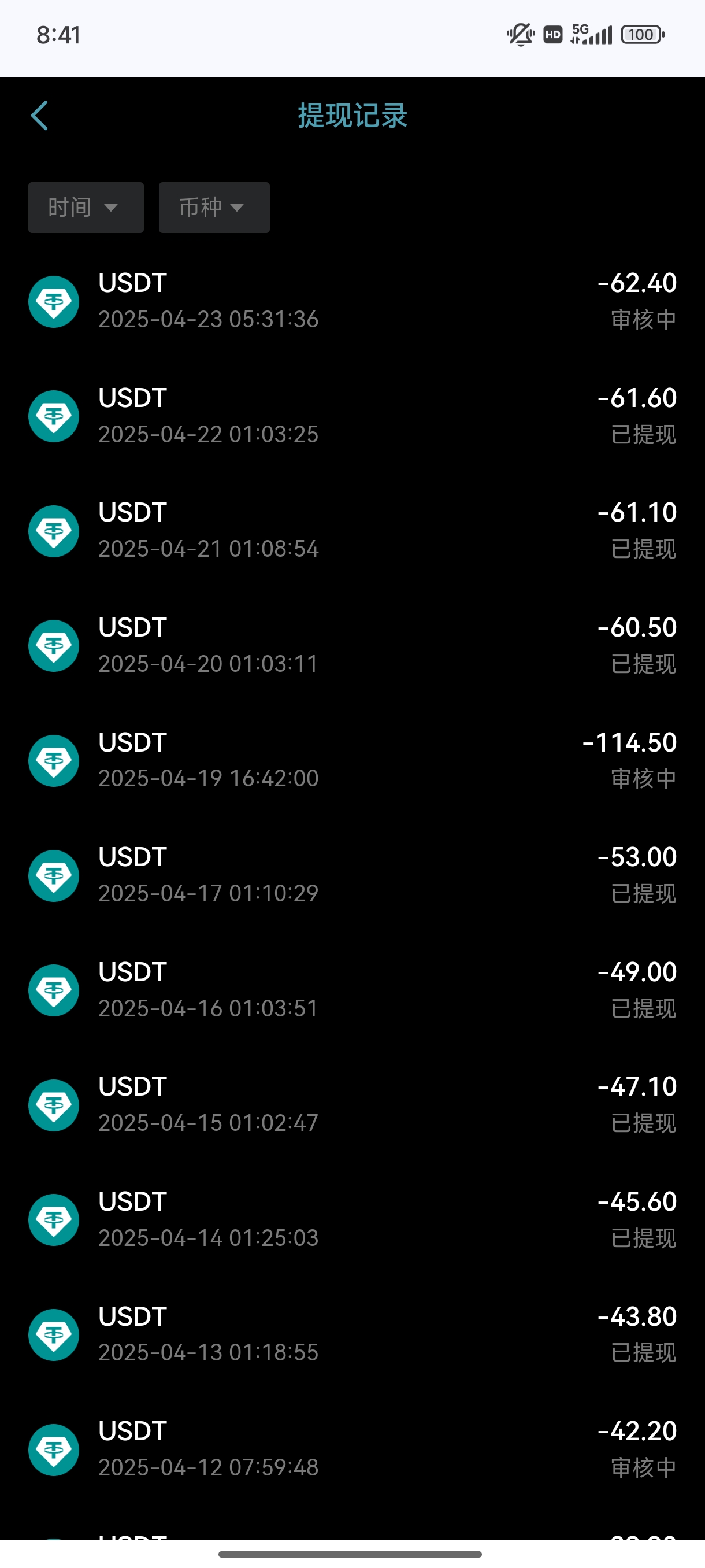
Task: Open the -62.40 USDT withdrawal record
Action: pos(352,301)
